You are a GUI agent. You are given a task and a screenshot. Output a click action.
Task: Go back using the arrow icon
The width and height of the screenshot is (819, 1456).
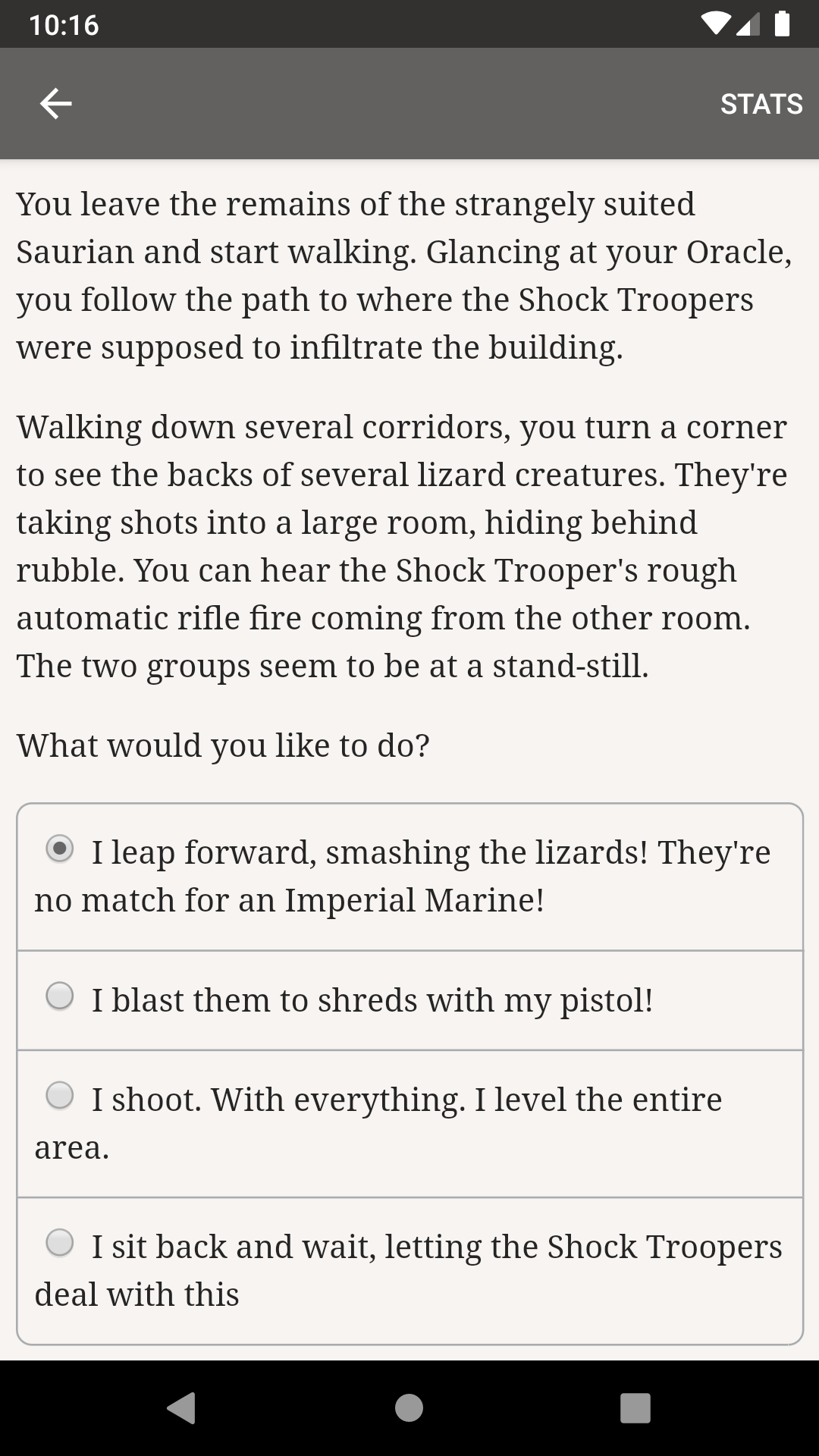[55, 104]
